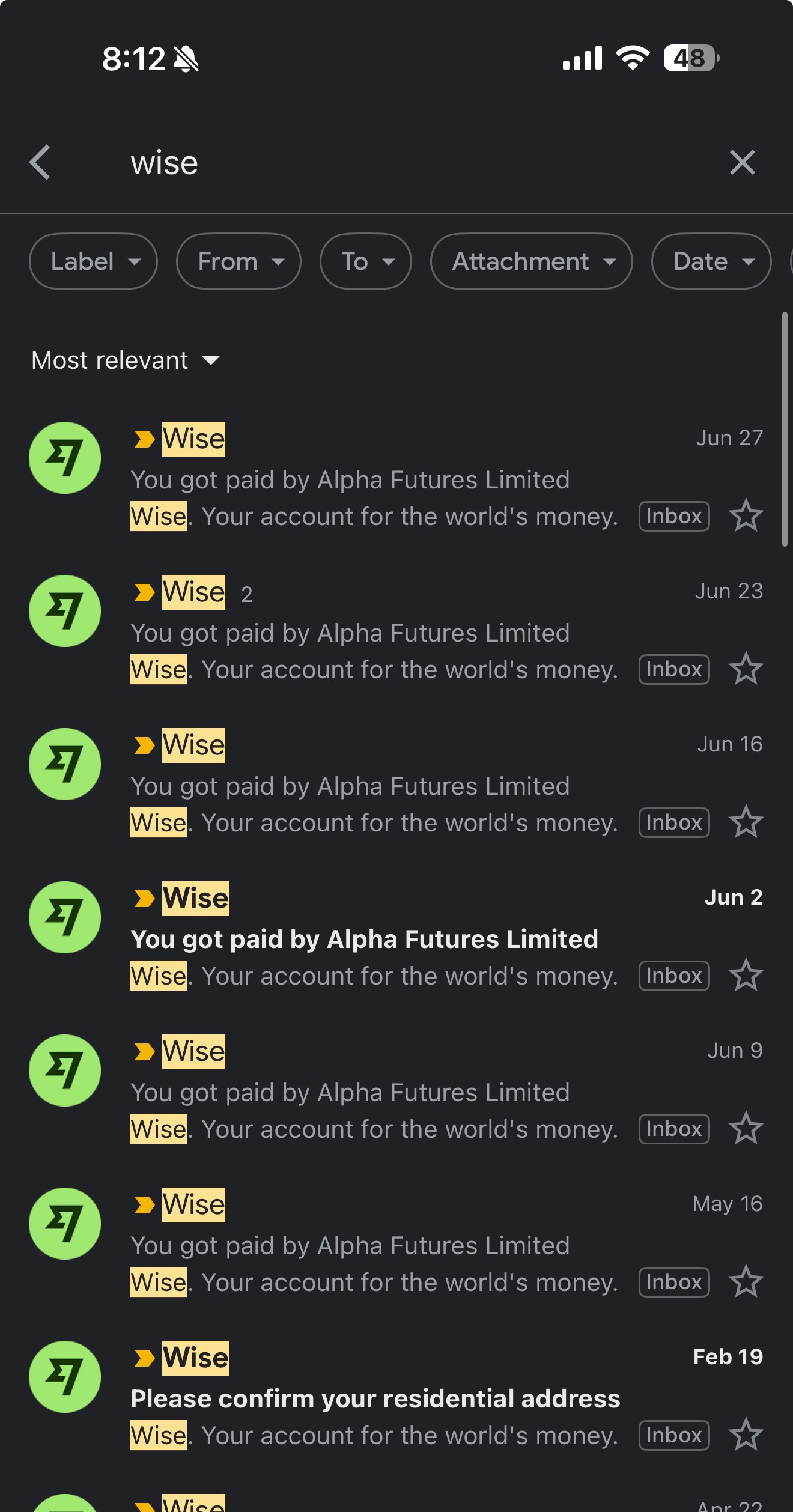The width and height of the screenshot is (793, 1512).
Task: Star the Wise email from Jun 2
Action: (746, 975)
